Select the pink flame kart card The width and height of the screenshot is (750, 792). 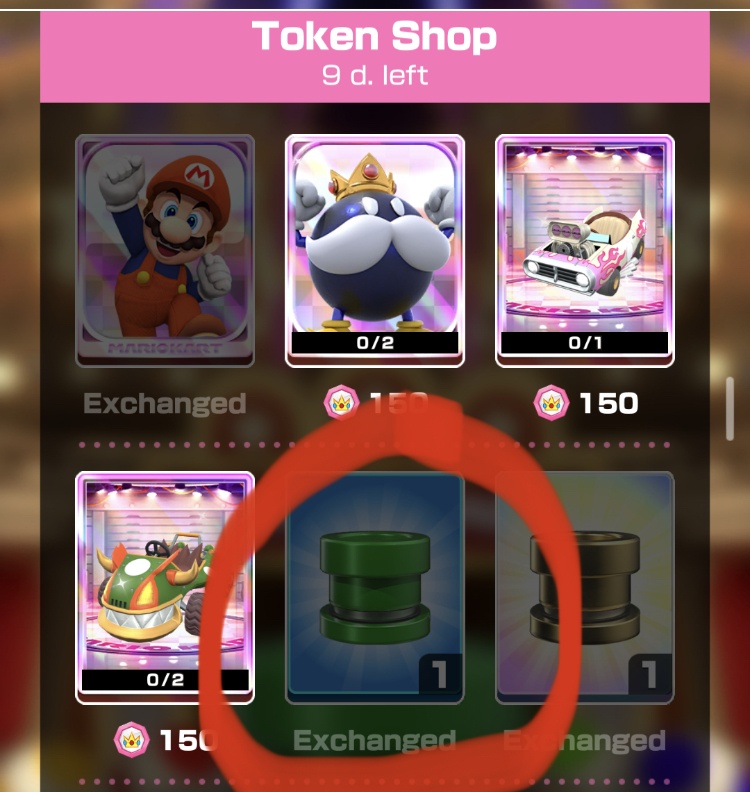coord(585,250)
